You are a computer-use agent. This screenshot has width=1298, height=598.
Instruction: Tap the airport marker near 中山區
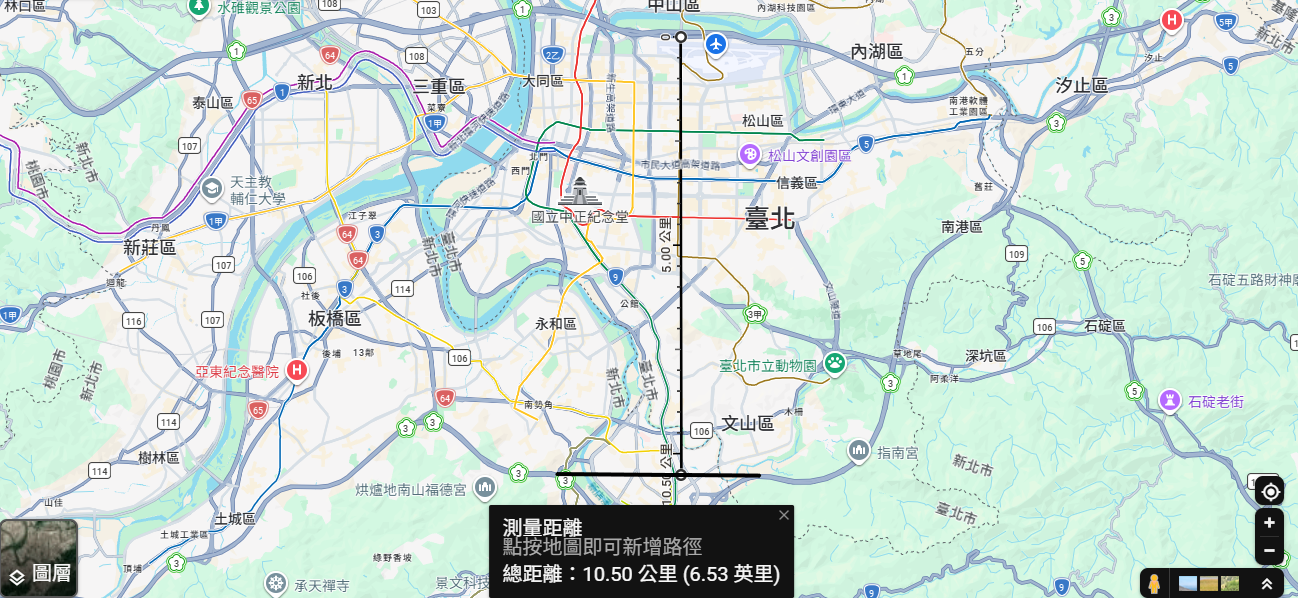pos(716,43)
